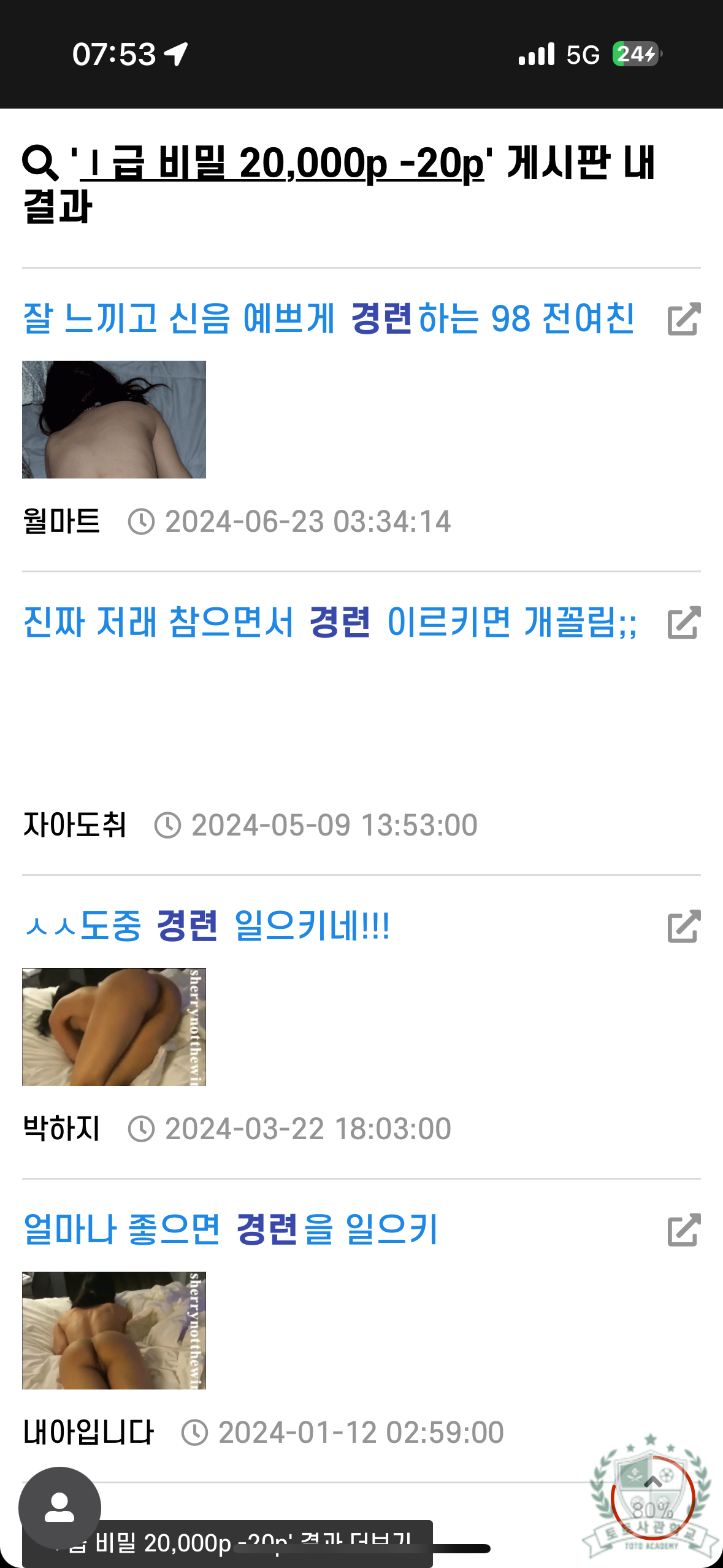
Task: Tap the thumbnail of the 박하지 post
Action: (x=114, y=1027)
